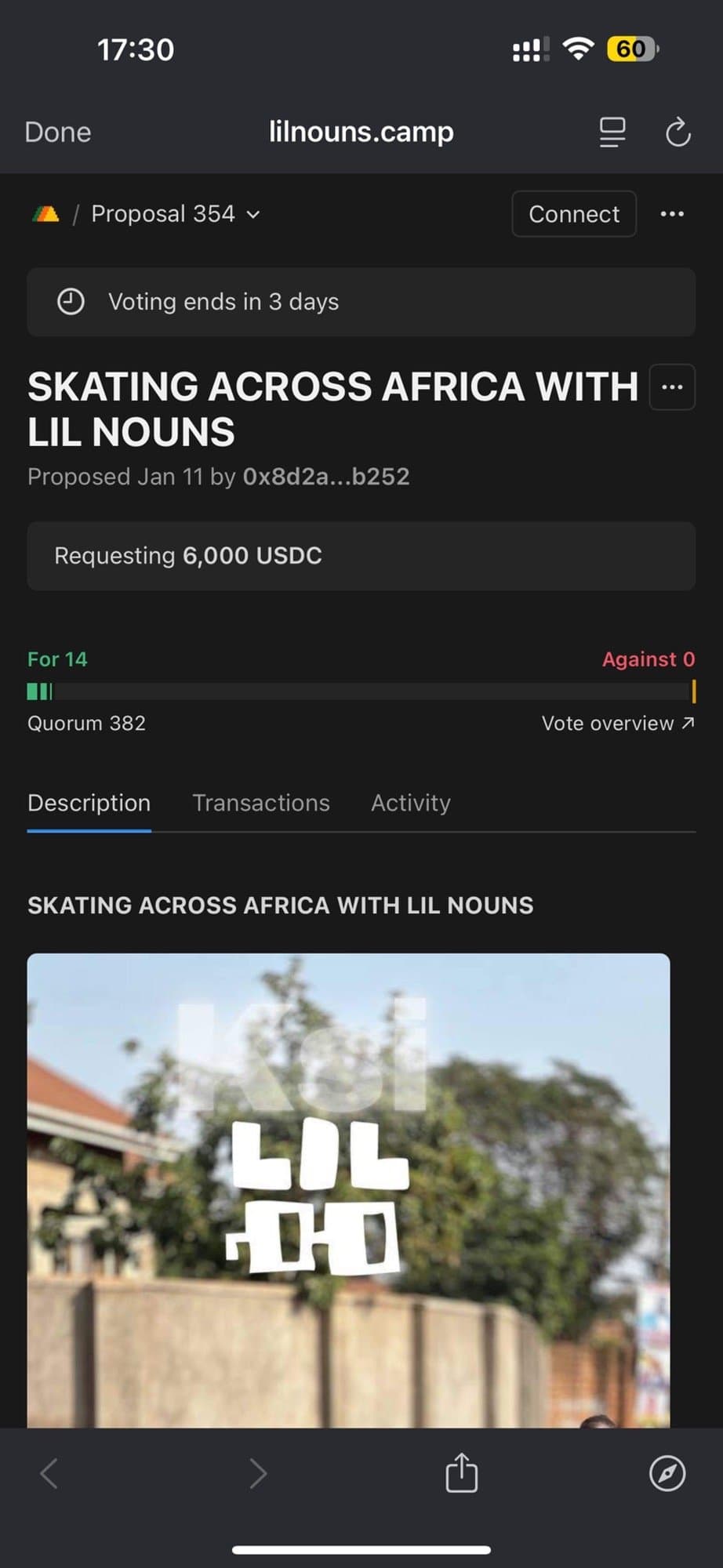Open the Lil Nouns home logo
723x1568 pixels.
pyautogui.click(x=45, y=214)
